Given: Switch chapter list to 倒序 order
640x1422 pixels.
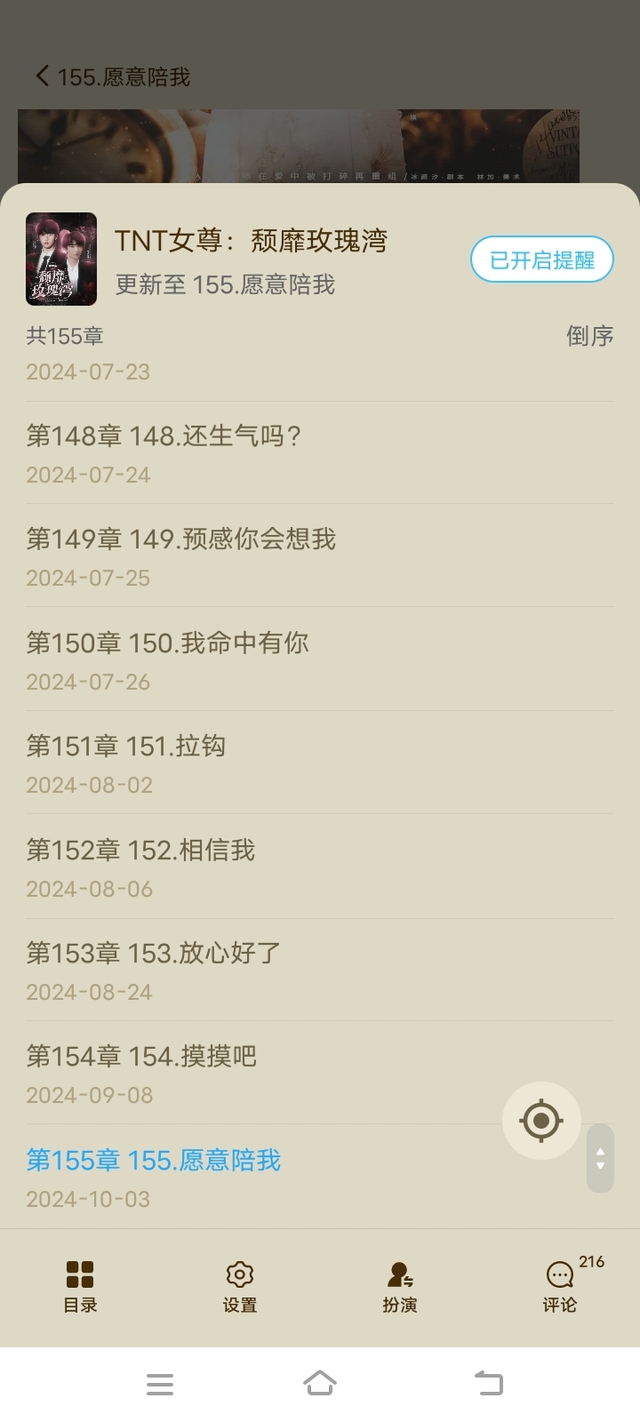Looking at the screenshot, I should pos(589,336).
